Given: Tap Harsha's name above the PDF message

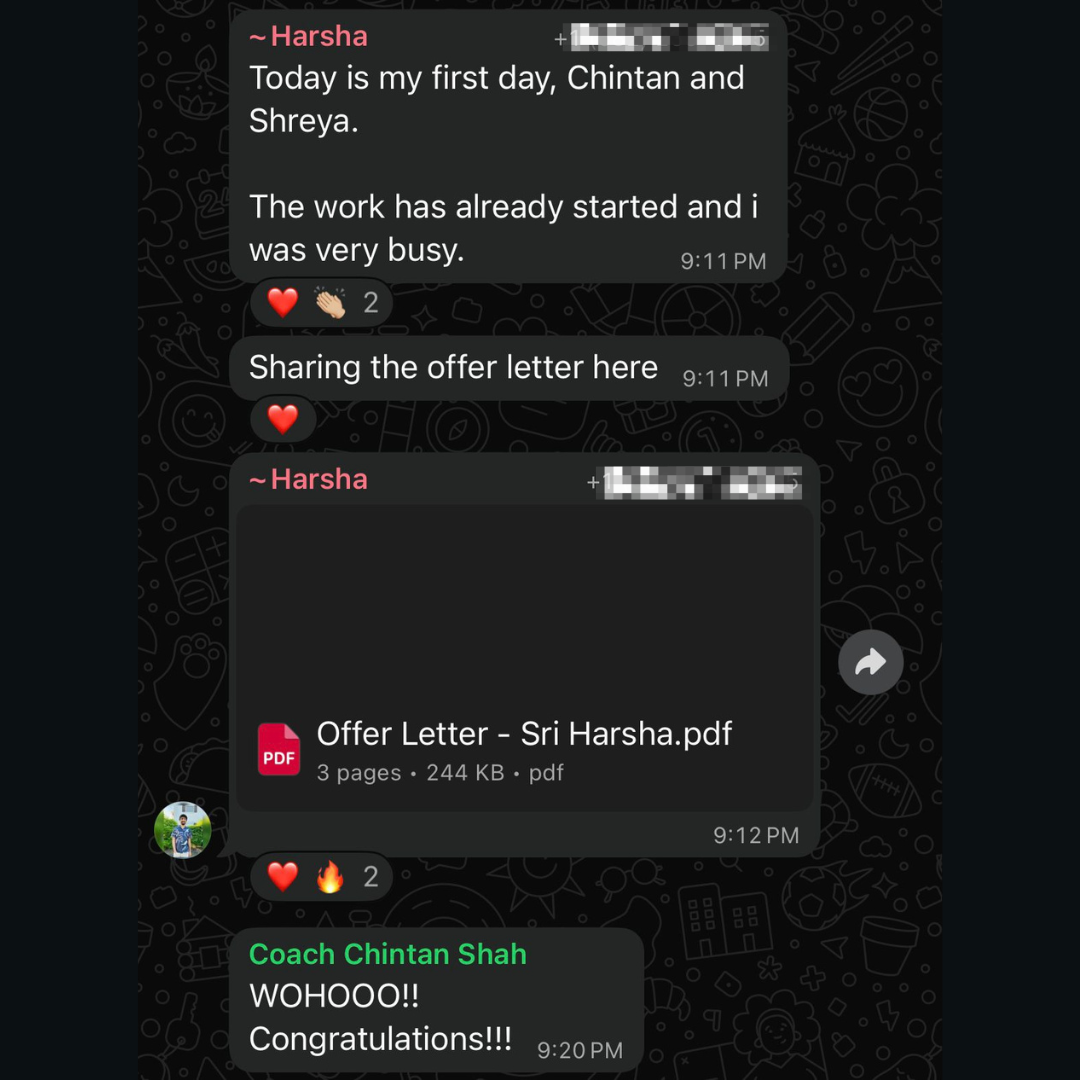Looking at the screenshot, I should tap(309, 480).
